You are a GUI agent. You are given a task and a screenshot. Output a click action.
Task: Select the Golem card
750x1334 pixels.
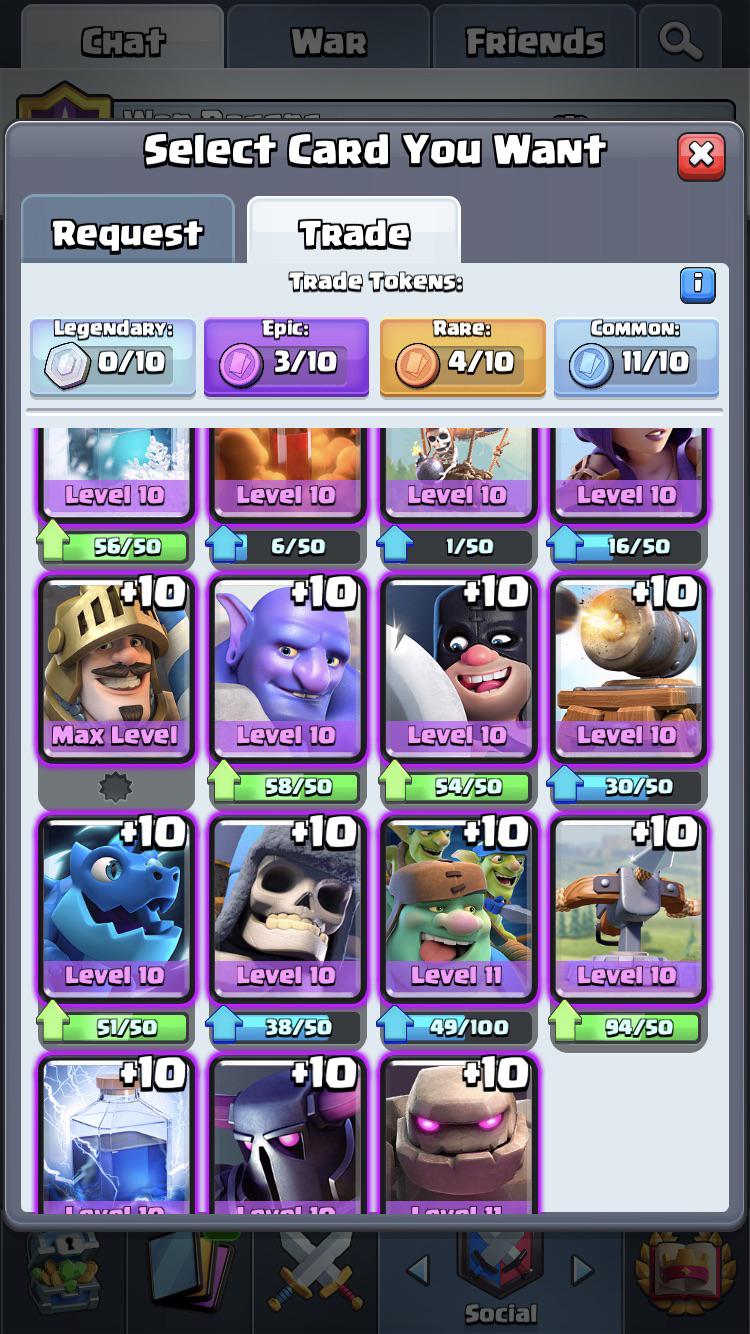click(458, 1135)
